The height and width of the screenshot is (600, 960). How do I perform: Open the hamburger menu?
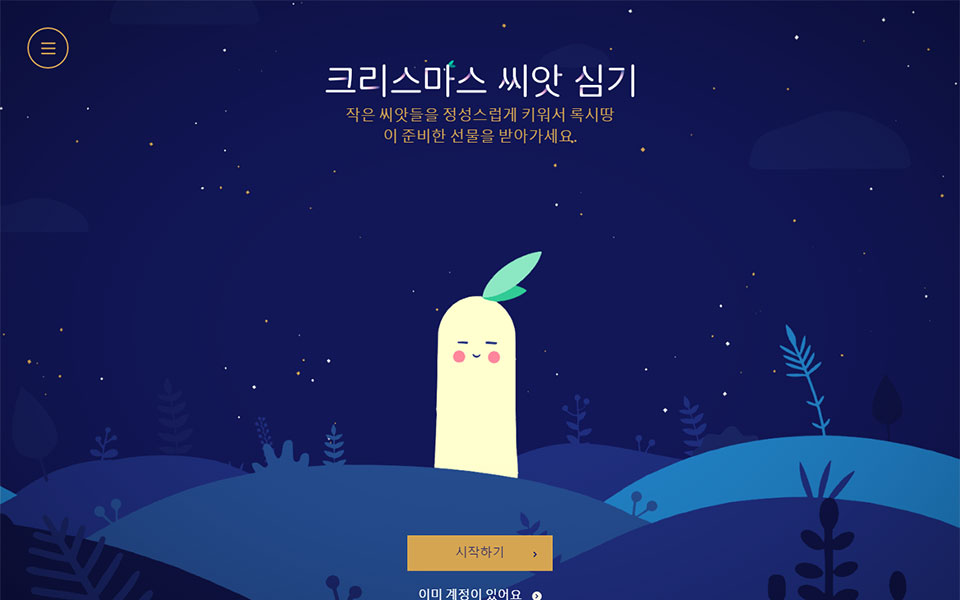tap(48, 48)
